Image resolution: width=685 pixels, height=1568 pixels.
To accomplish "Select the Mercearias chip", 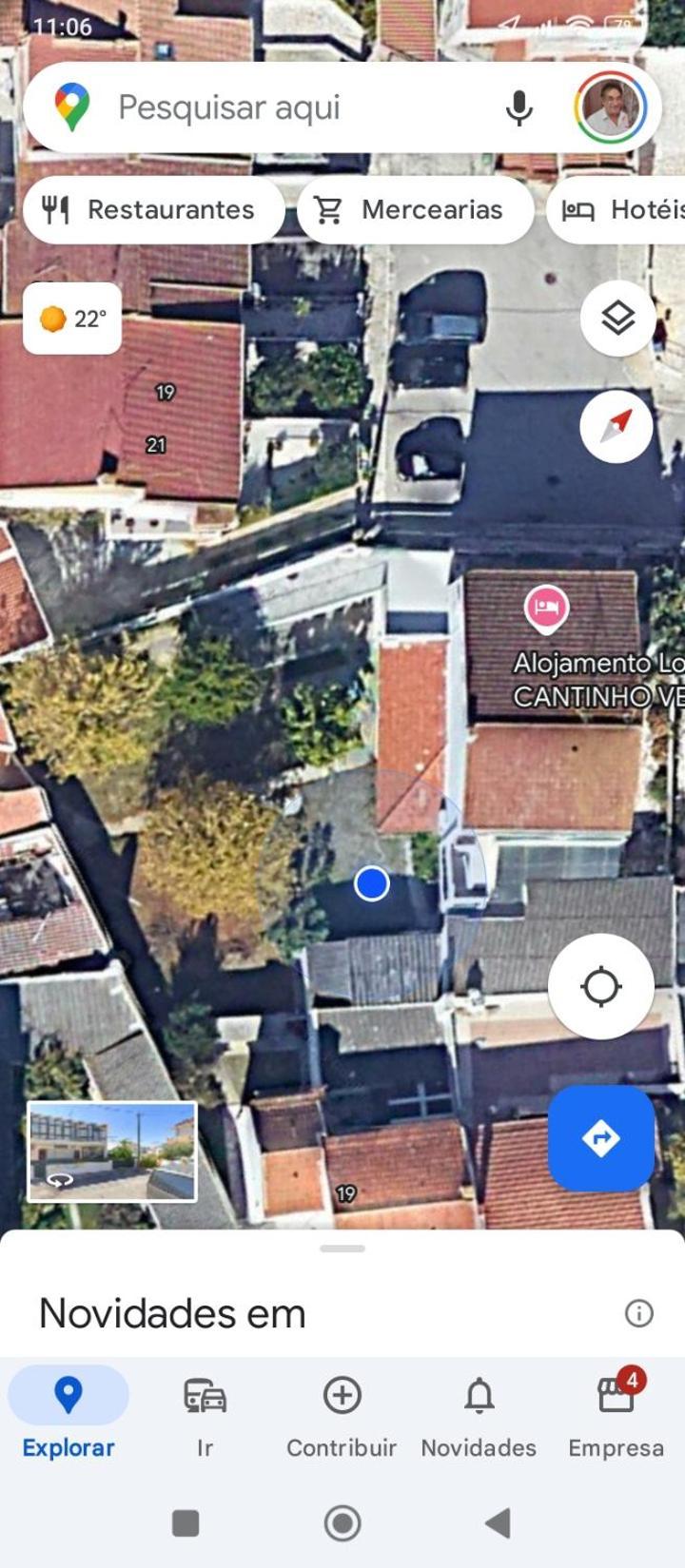I will [x=415, y=209].
